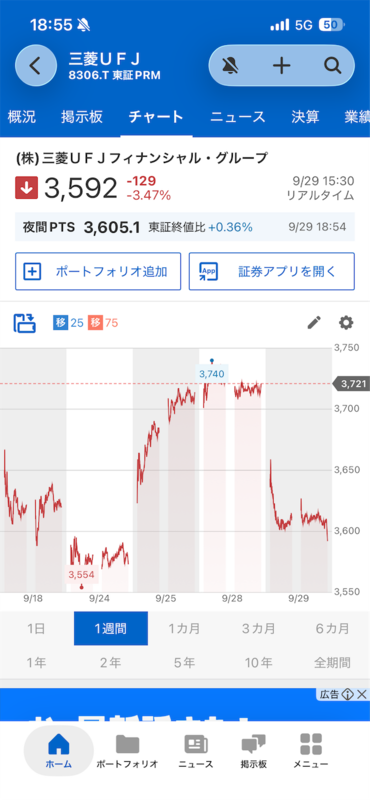Tap 証券アプリを開く button
Screen dimensions: 370x800
tap(272, 271)
